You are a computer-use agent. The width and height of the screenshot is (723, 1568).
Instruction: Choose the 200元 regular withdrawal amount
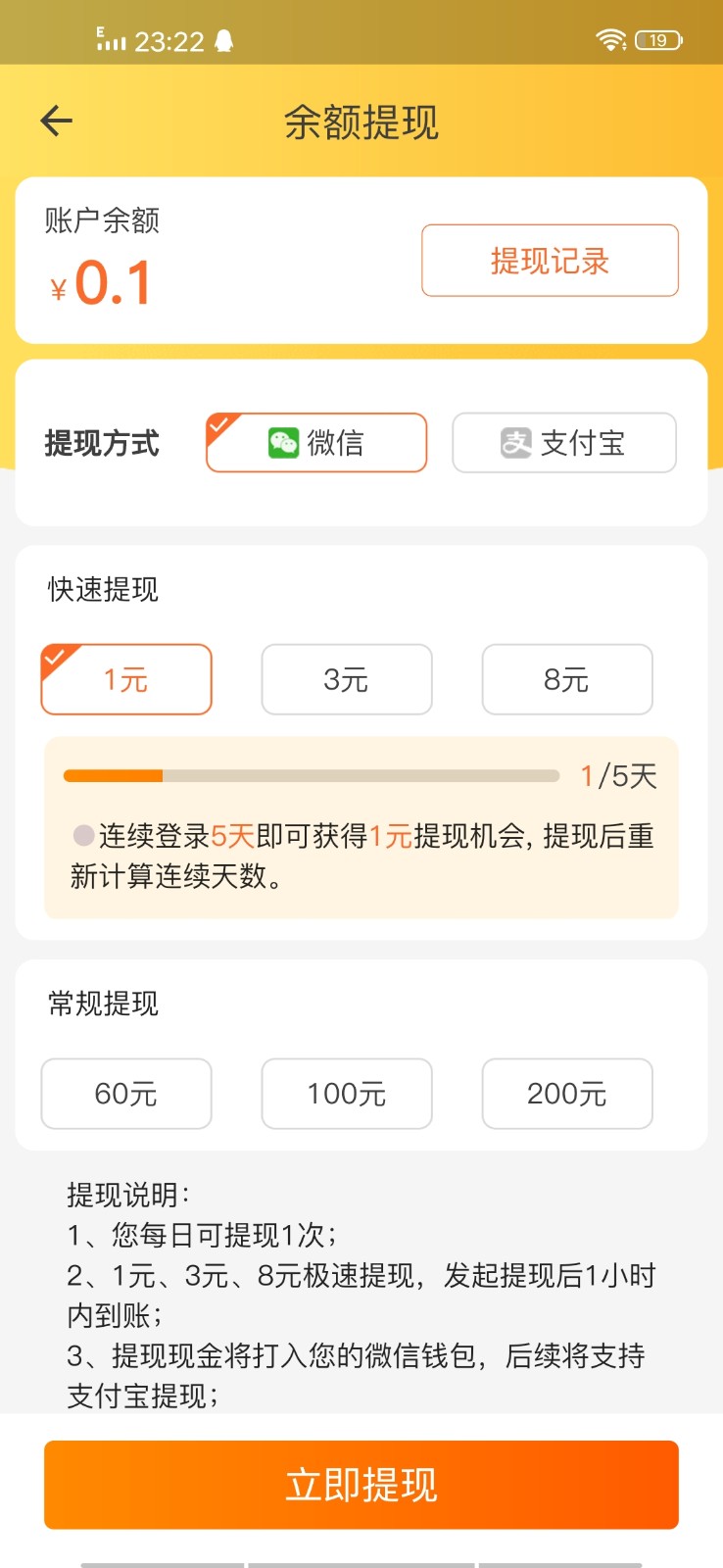point(567,1094)
